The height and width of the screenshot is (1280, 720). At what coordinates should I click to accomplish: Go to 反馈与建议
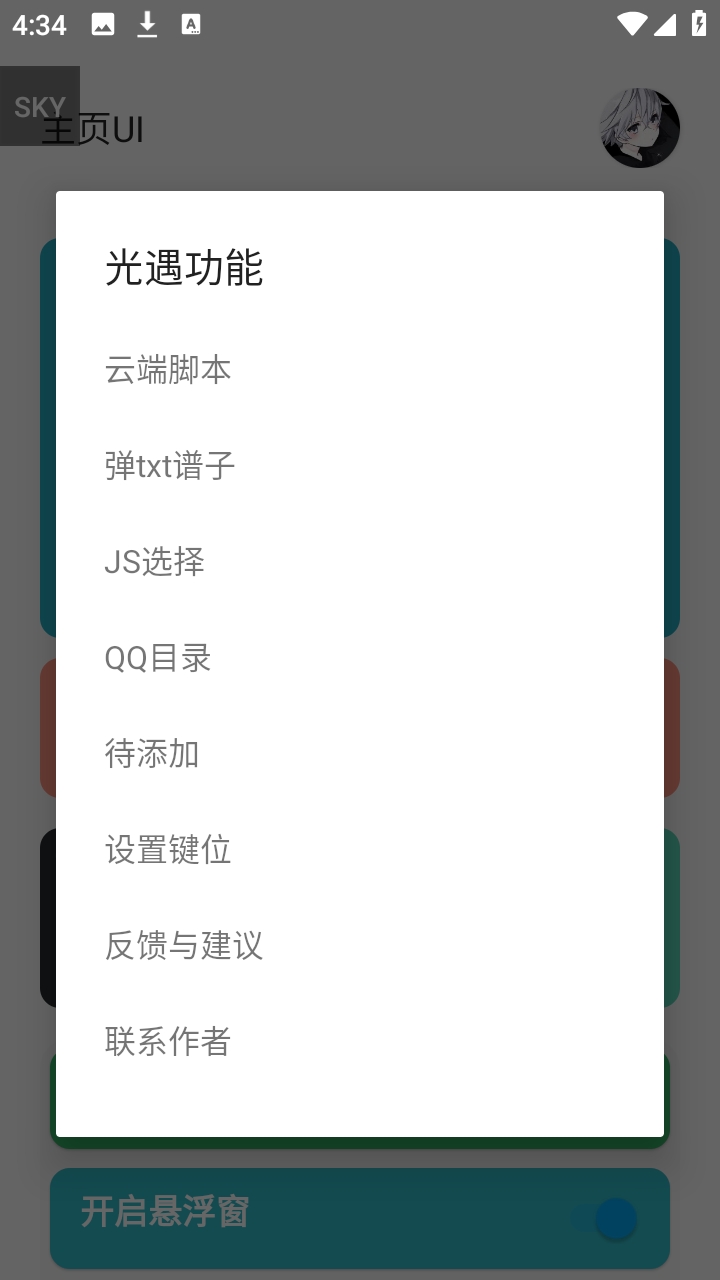pos(184,946)
